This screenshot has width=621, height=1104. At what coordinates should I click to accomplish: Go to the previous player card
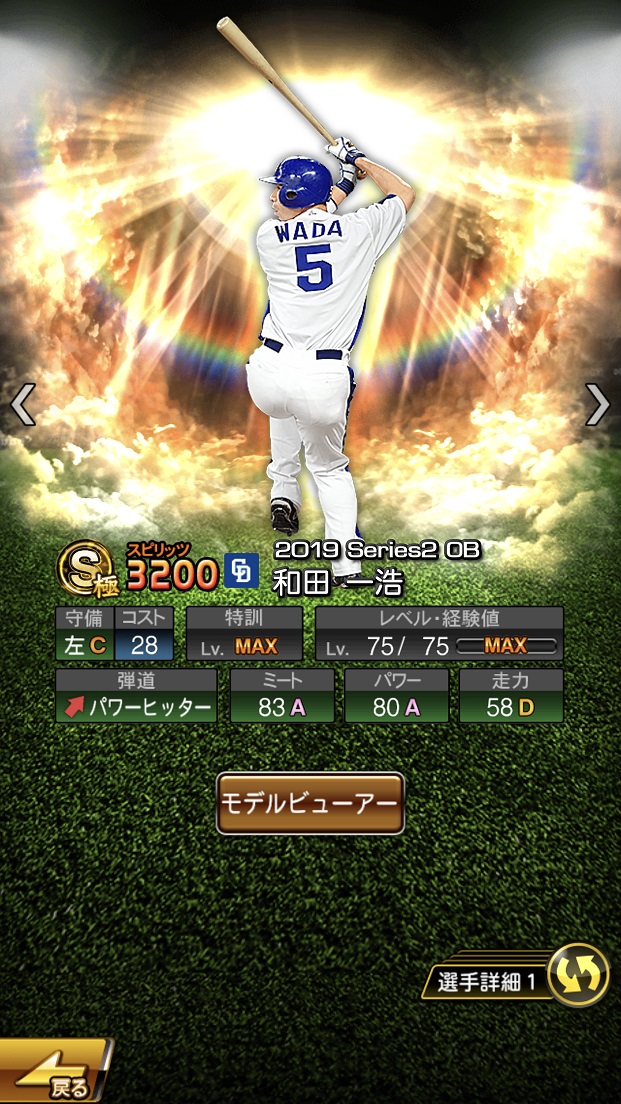(23, 405)
